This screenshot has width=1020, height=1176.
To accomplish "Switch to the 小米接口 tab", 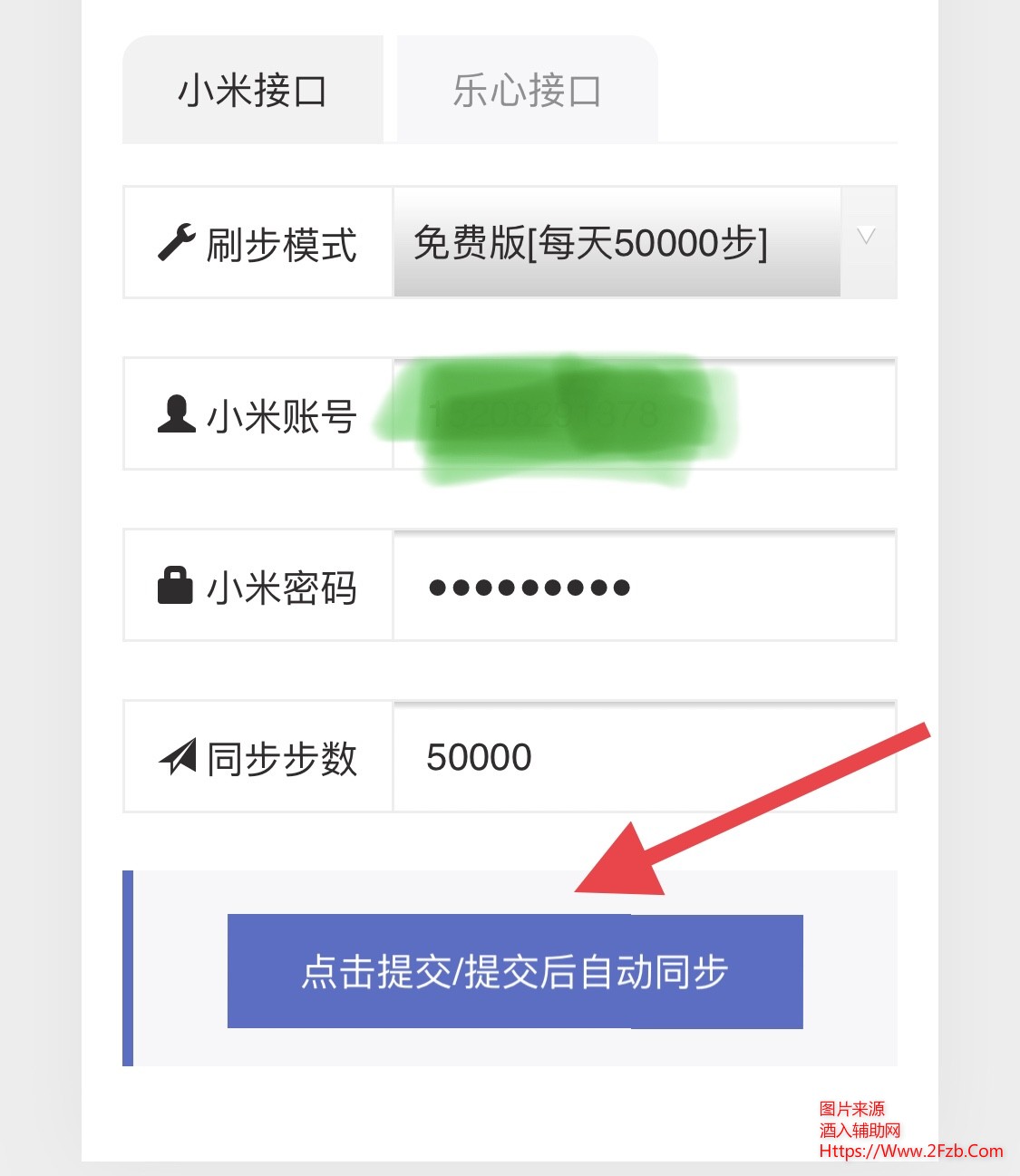I will click(252, 90).
